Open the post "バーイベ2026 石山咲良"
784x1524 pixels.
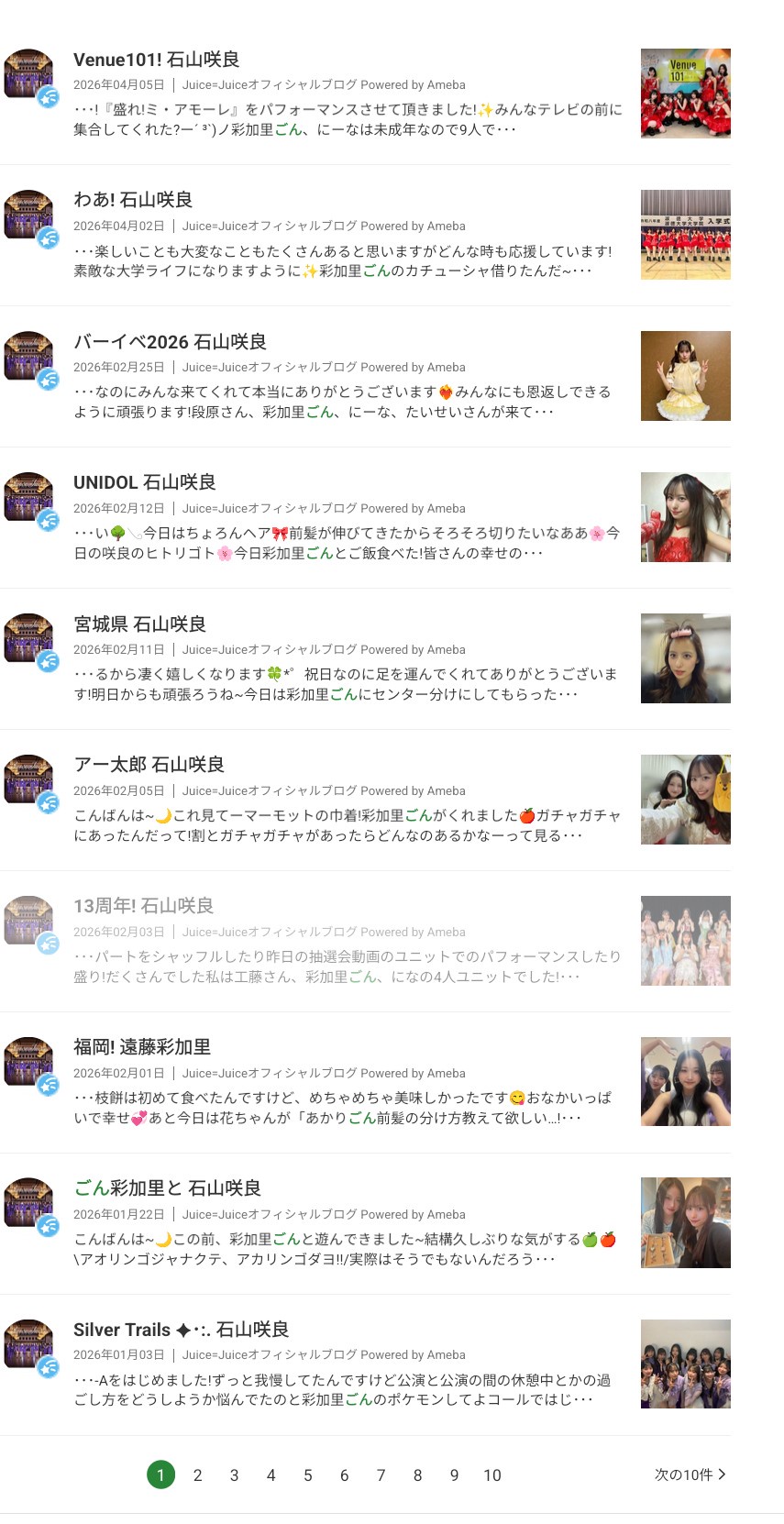pyautogui.click(x=170, y=342)
